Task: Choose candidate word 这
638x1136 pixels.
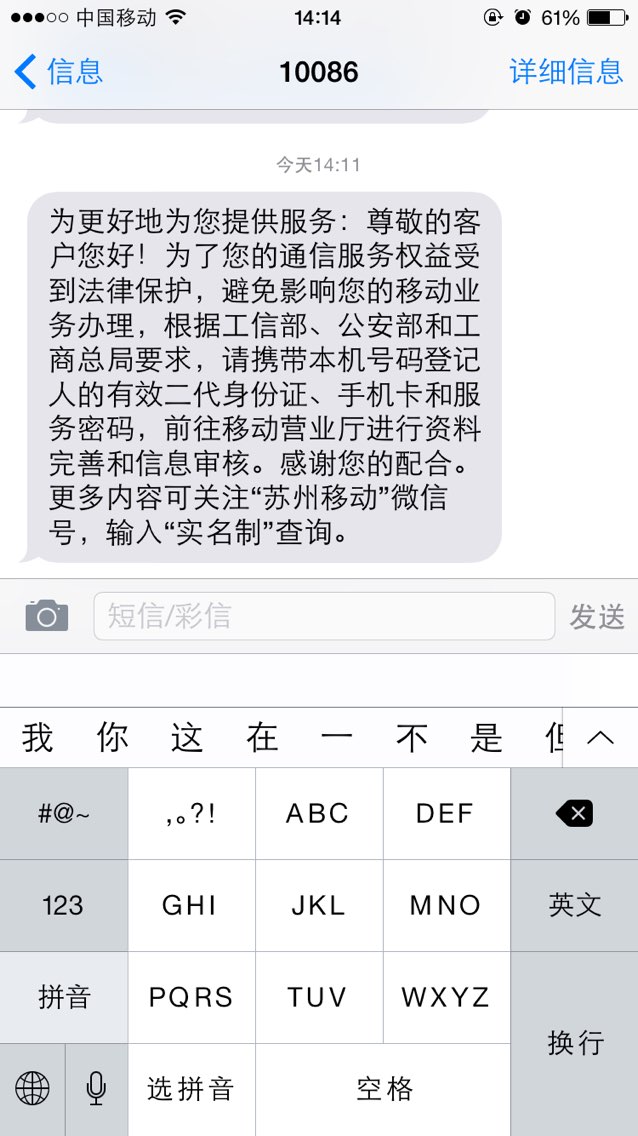Action: (x=188, y=738)
